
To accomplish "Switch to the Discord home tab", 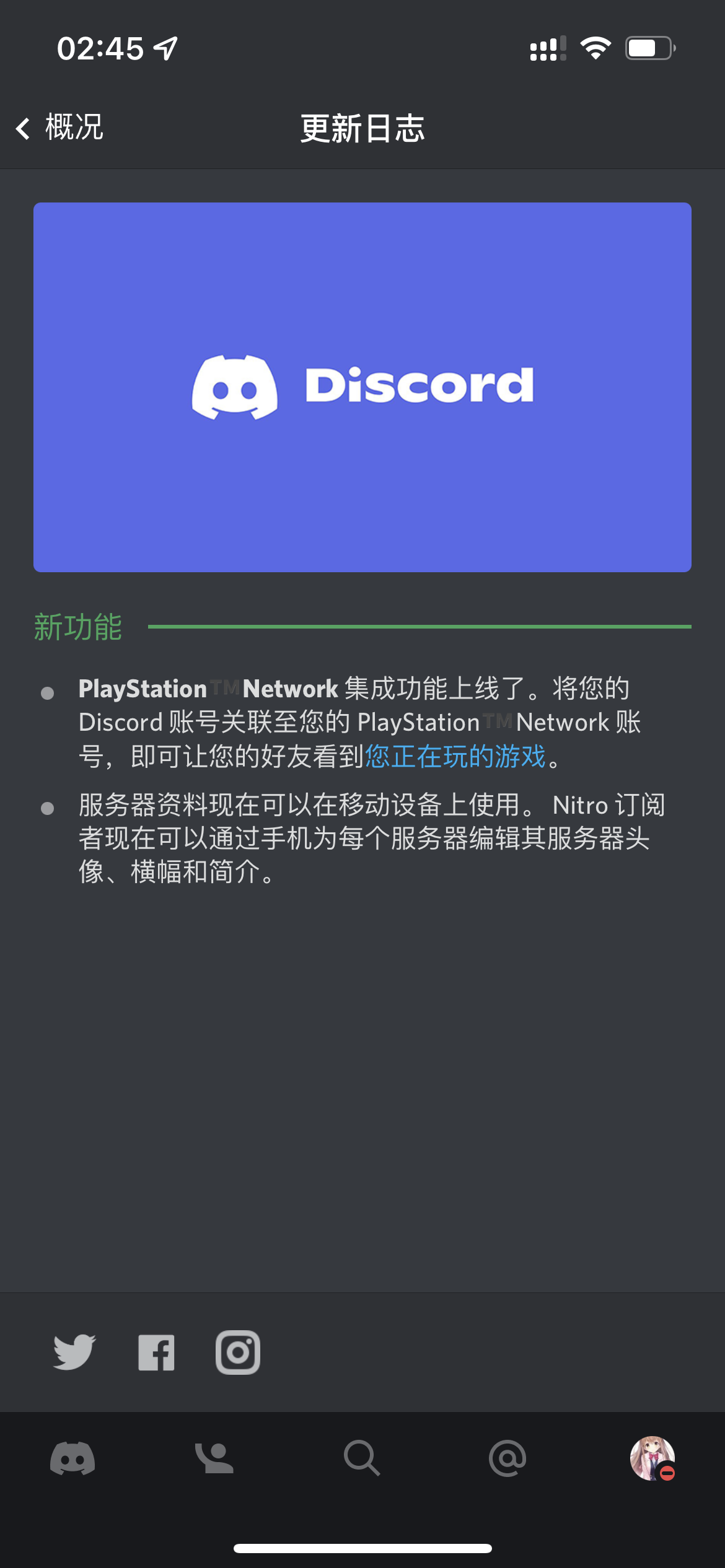I will [x=72, y=1458].
